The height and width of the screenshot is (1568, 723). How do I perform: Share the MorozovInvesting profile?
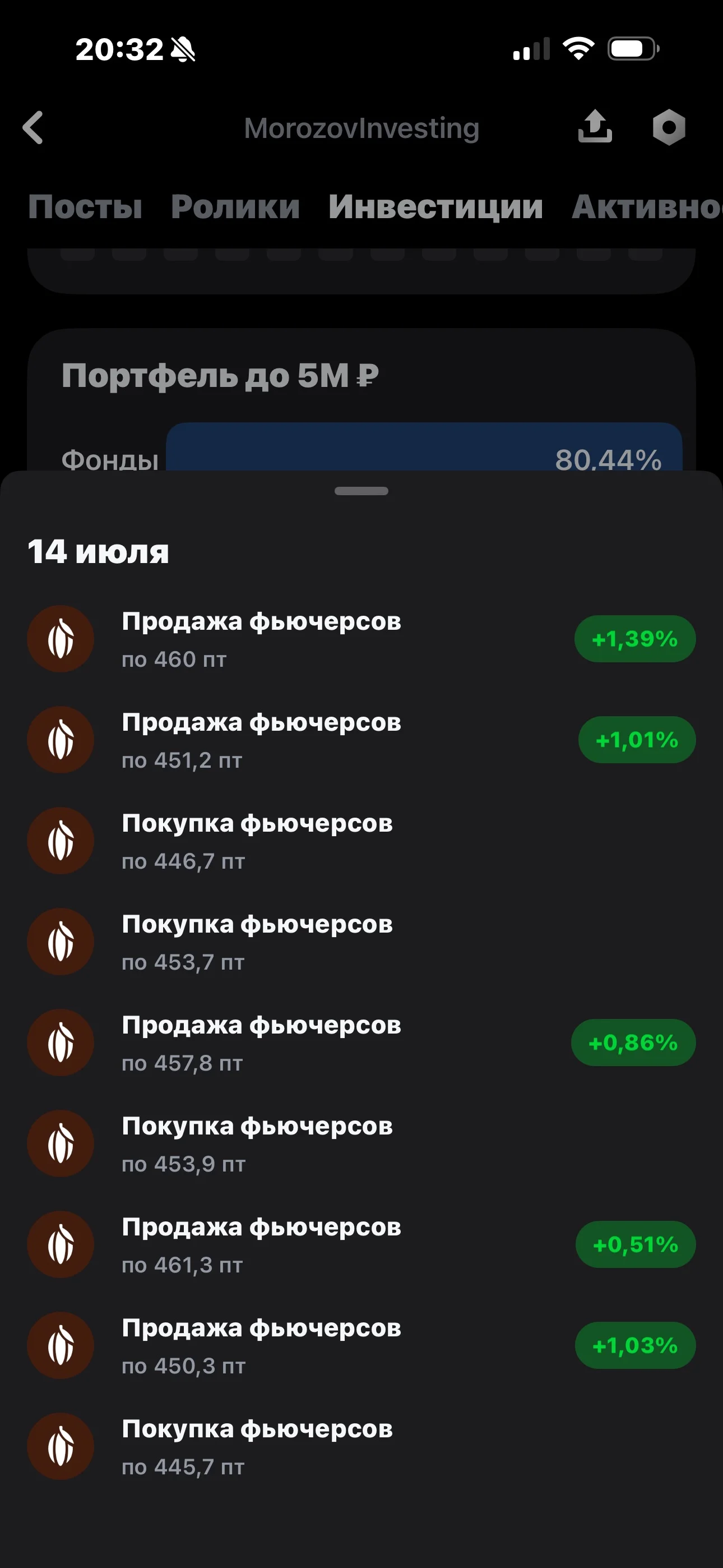[x=595, y=127]
